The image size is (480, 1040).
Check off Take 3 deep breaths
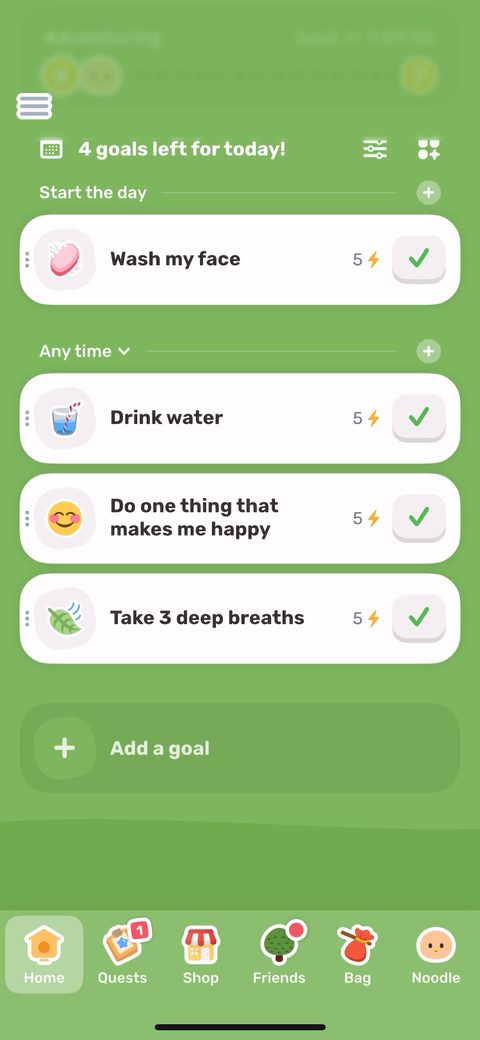(419, 618)
